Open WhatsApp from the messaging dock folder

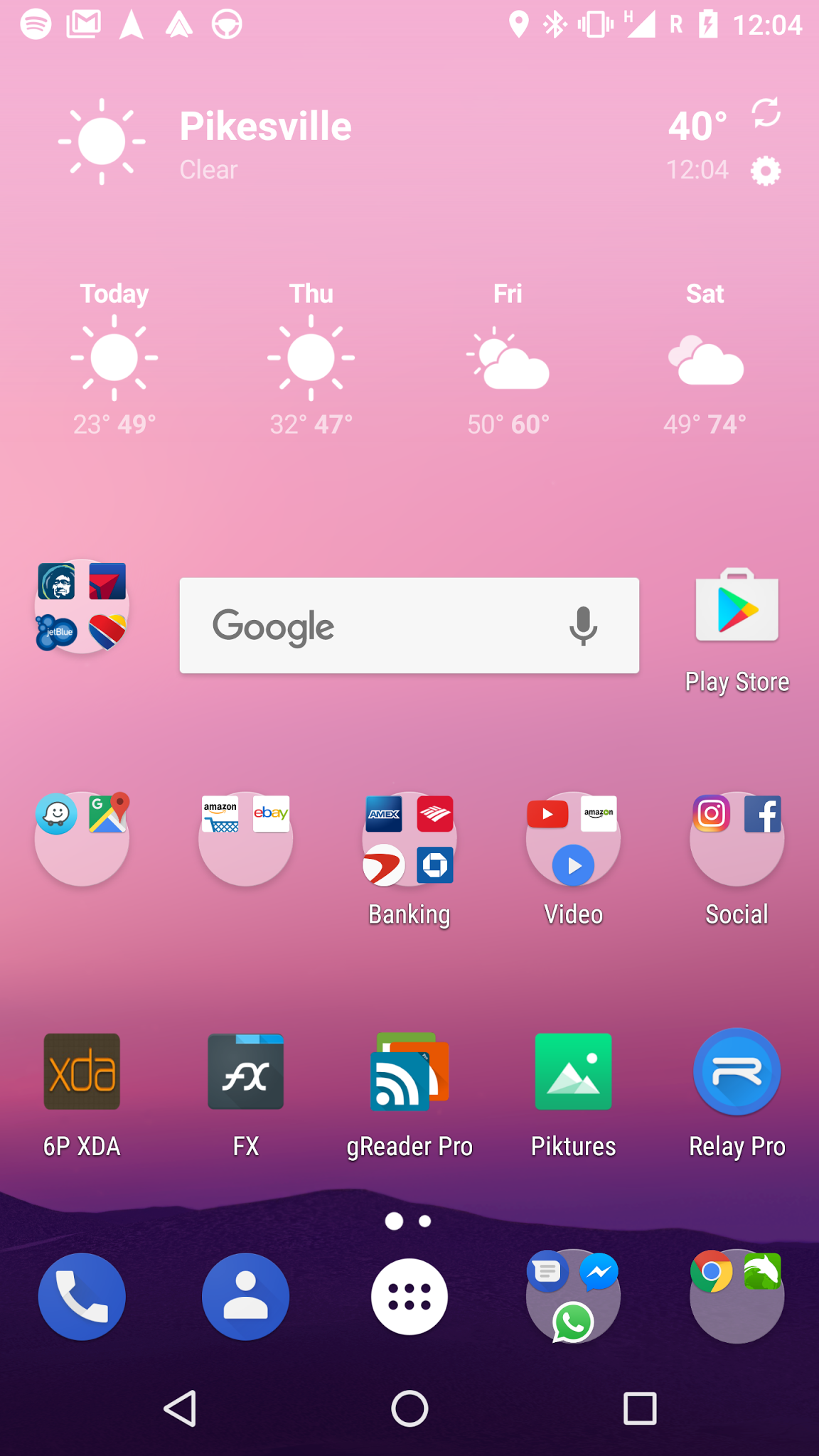(x=573, y=1321)
